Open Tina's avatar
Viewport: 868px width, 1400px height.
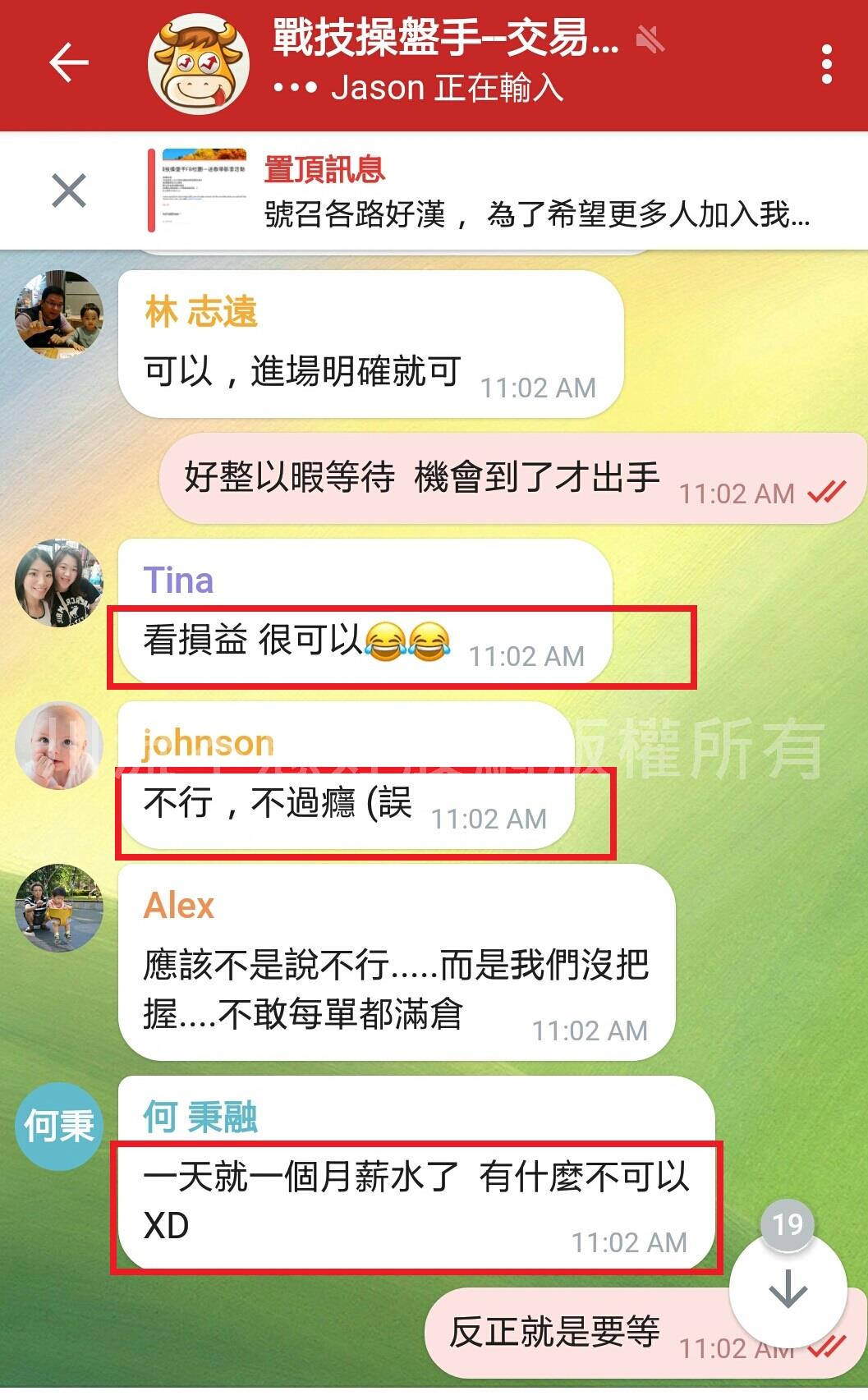[59, 583]
